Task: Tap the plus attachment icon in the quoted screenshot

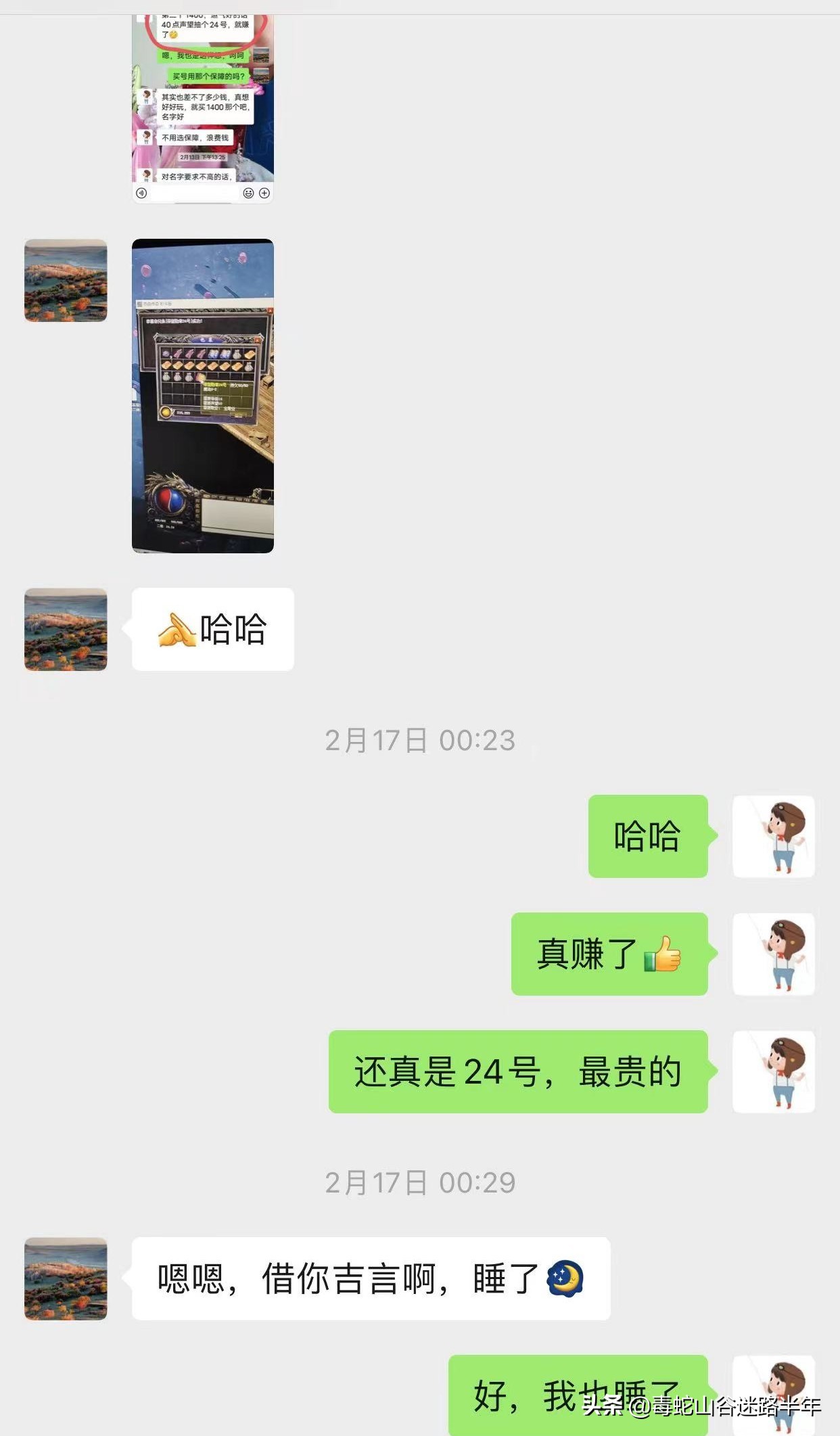Action: pyautogui.click(x=264, y=193)
